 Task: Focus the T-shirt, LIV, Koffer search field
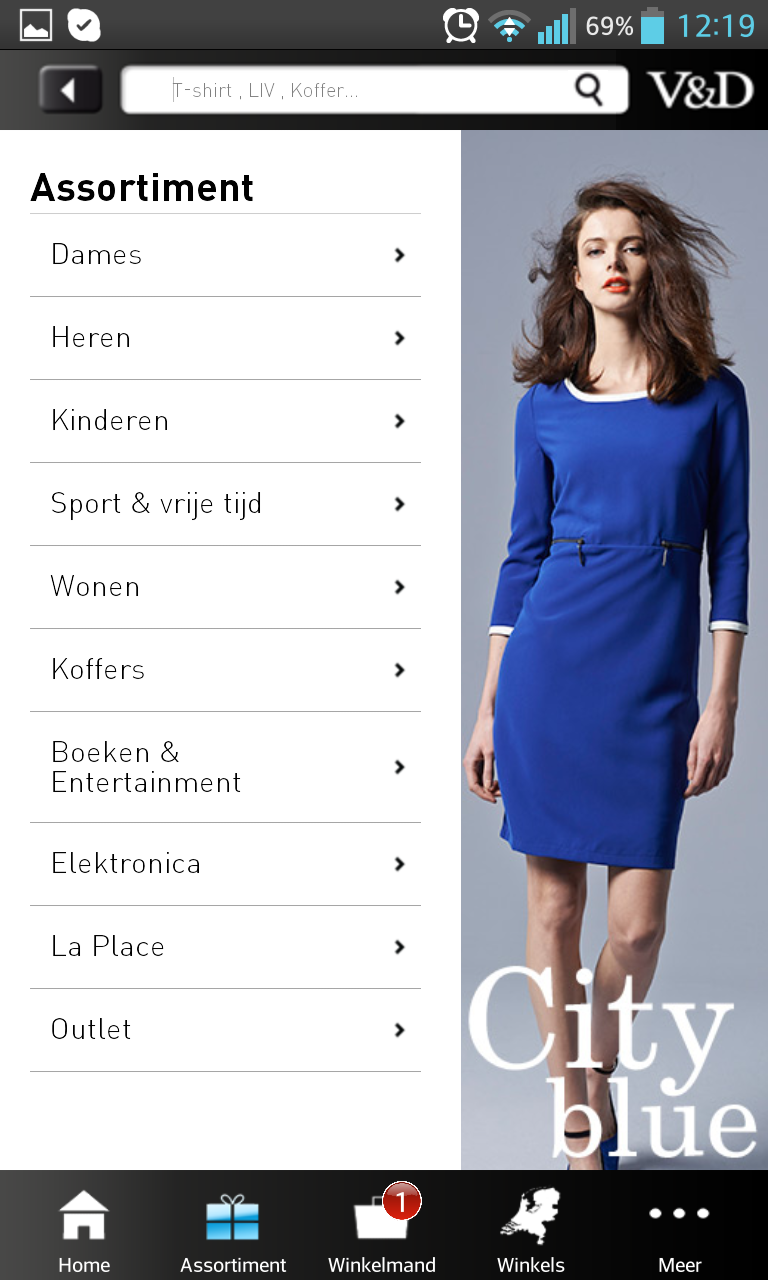click(374, 90)
